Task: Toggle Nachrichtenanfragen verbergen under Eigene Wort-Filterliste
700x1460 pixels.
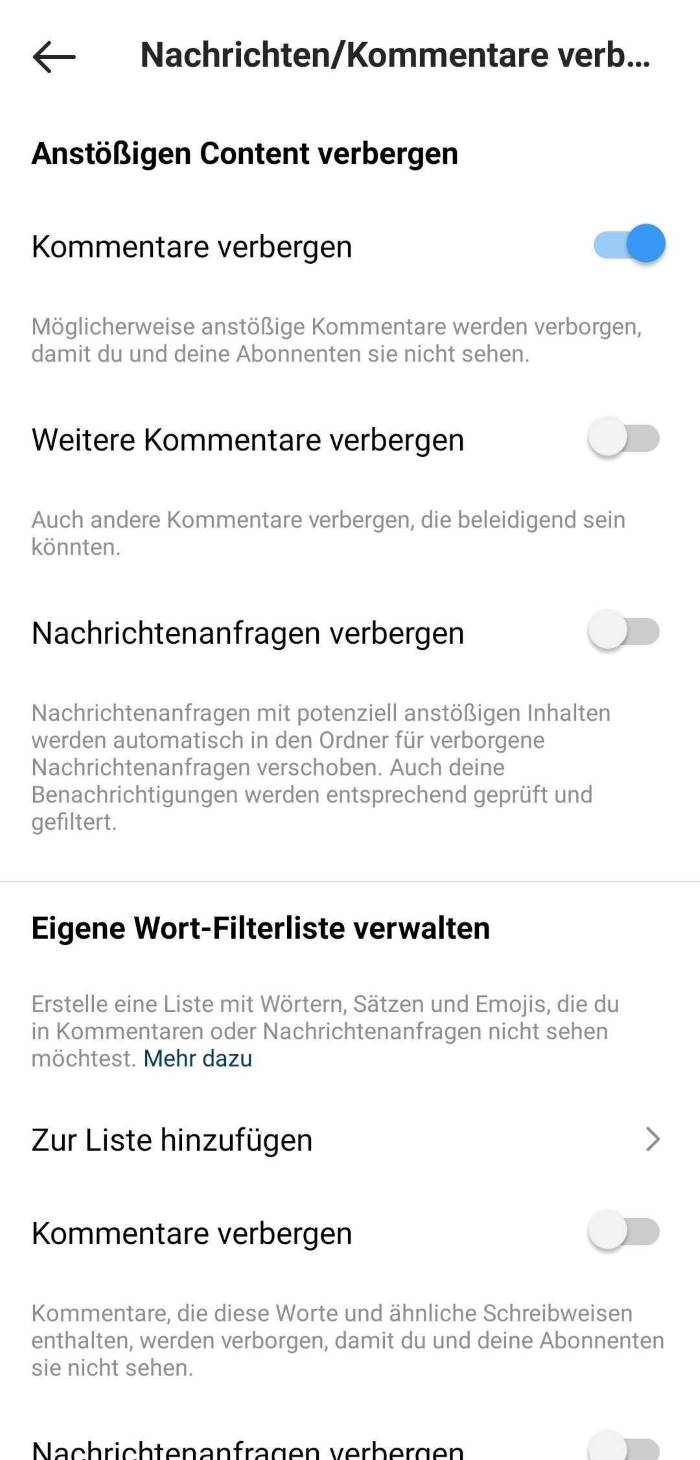Action: (625, 1446)
